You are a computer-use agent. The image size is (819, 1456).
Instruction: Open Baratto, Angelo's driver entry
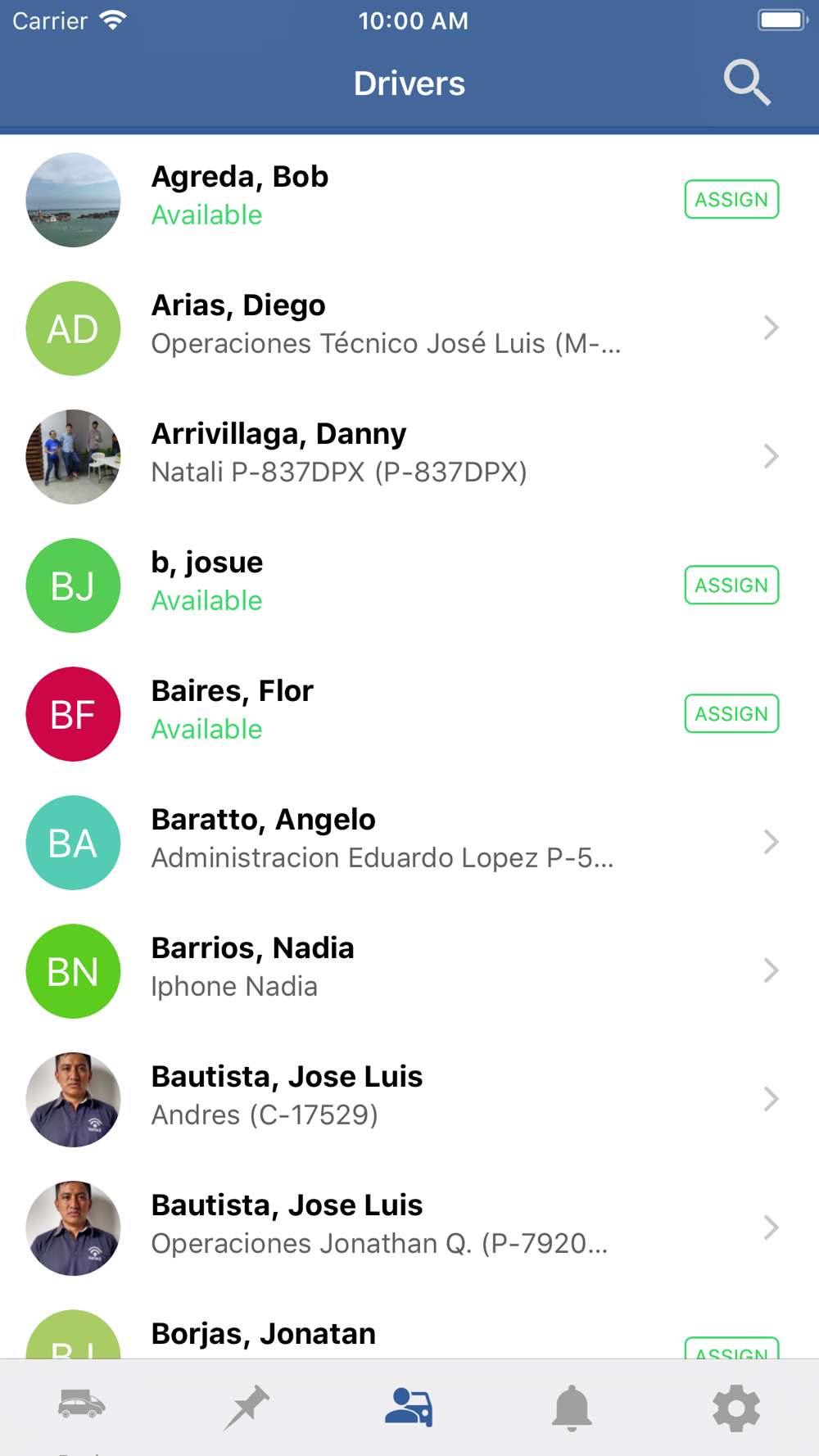tap(409, 843)
